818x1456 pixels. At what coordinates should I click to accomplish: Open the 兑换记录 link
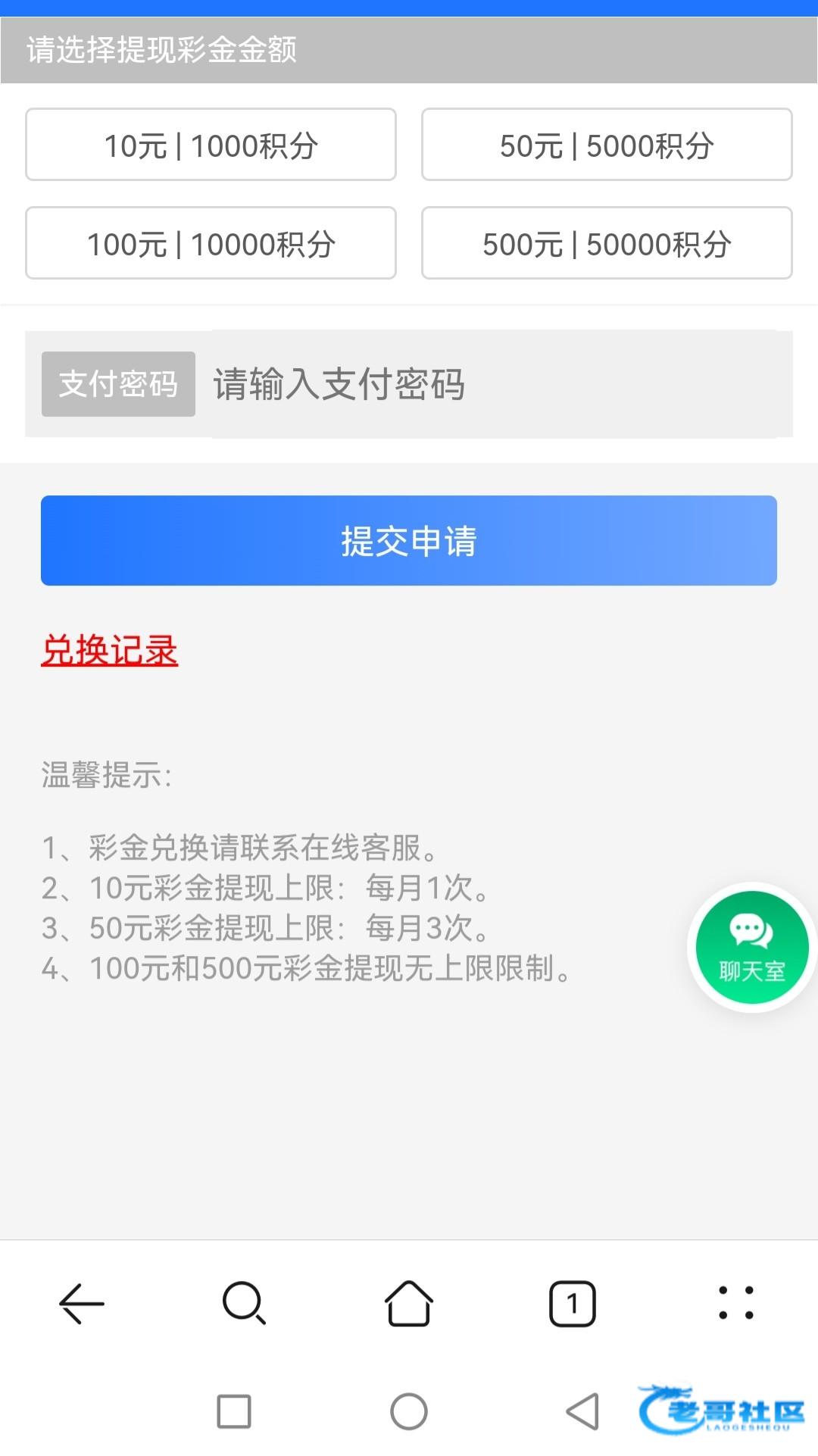pyautogui.click(x=110, y=651)
